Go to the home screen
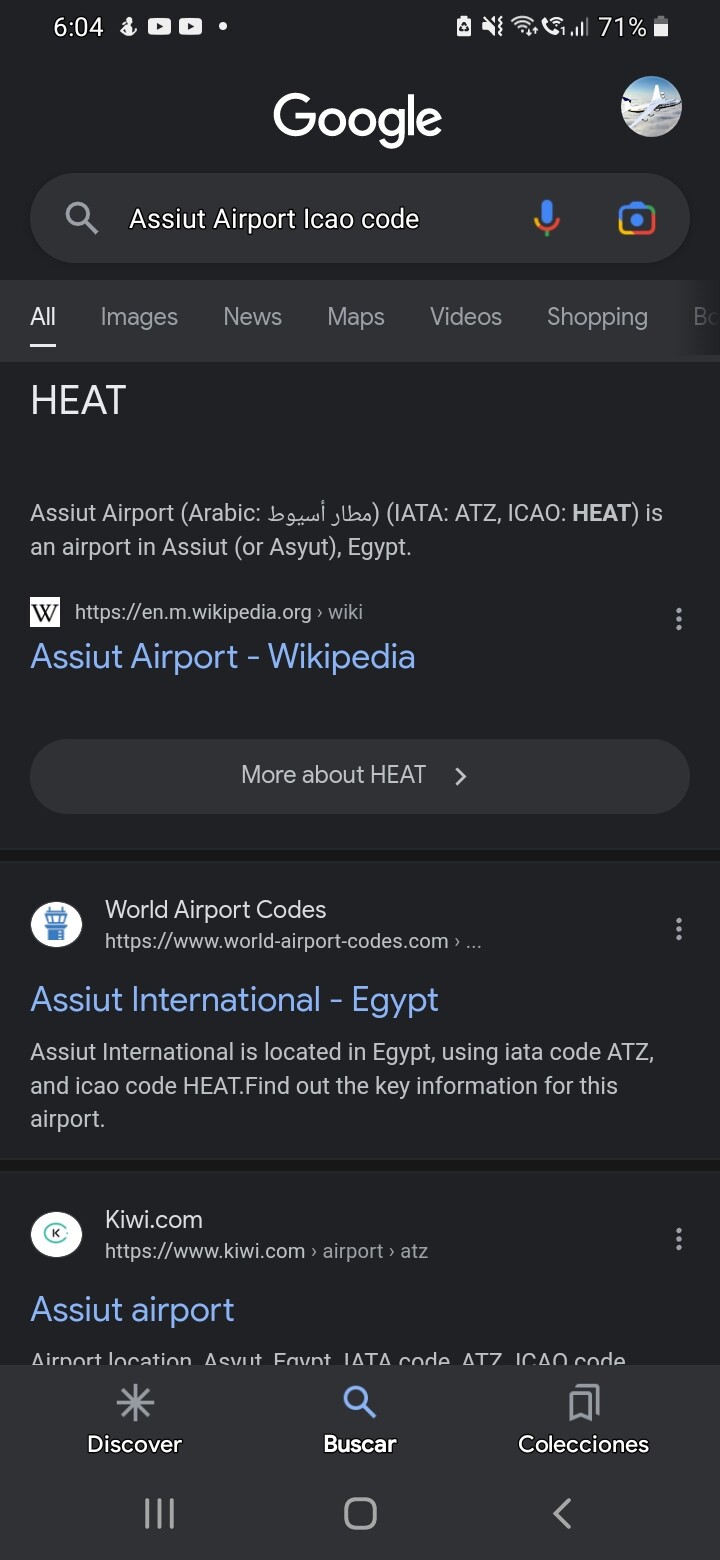This screenshot has width=720, height=1560. click(x=360, y=1513)
